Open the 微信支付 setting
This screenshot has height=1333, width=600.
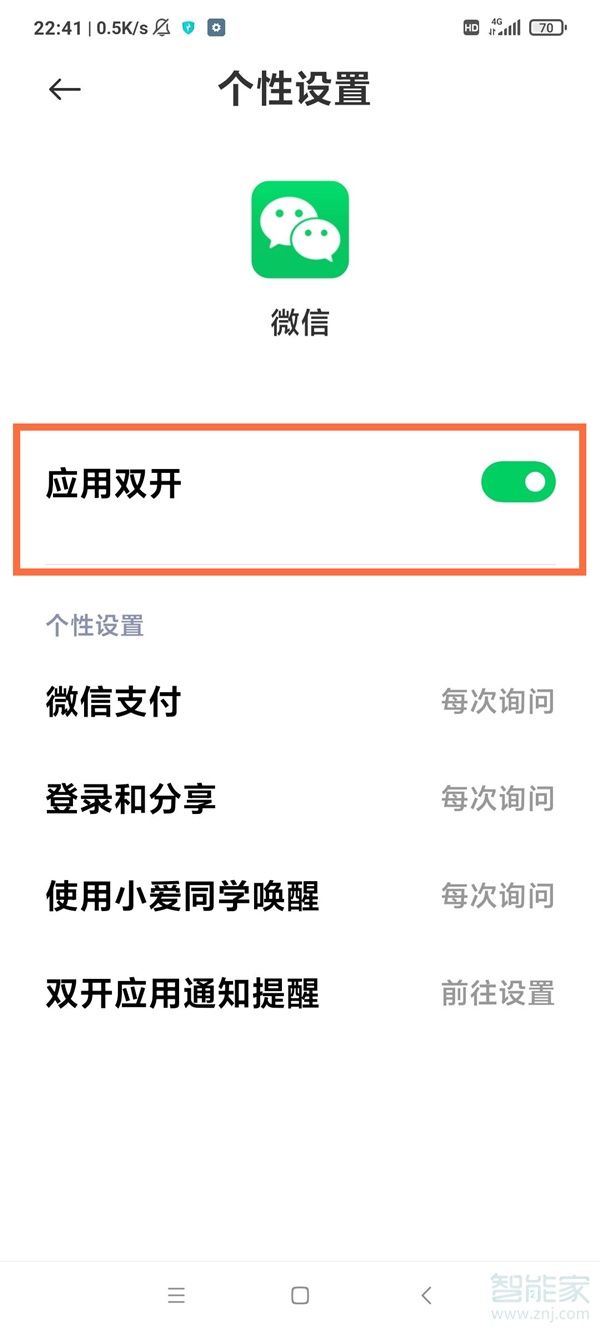click(x=300, y=702)
